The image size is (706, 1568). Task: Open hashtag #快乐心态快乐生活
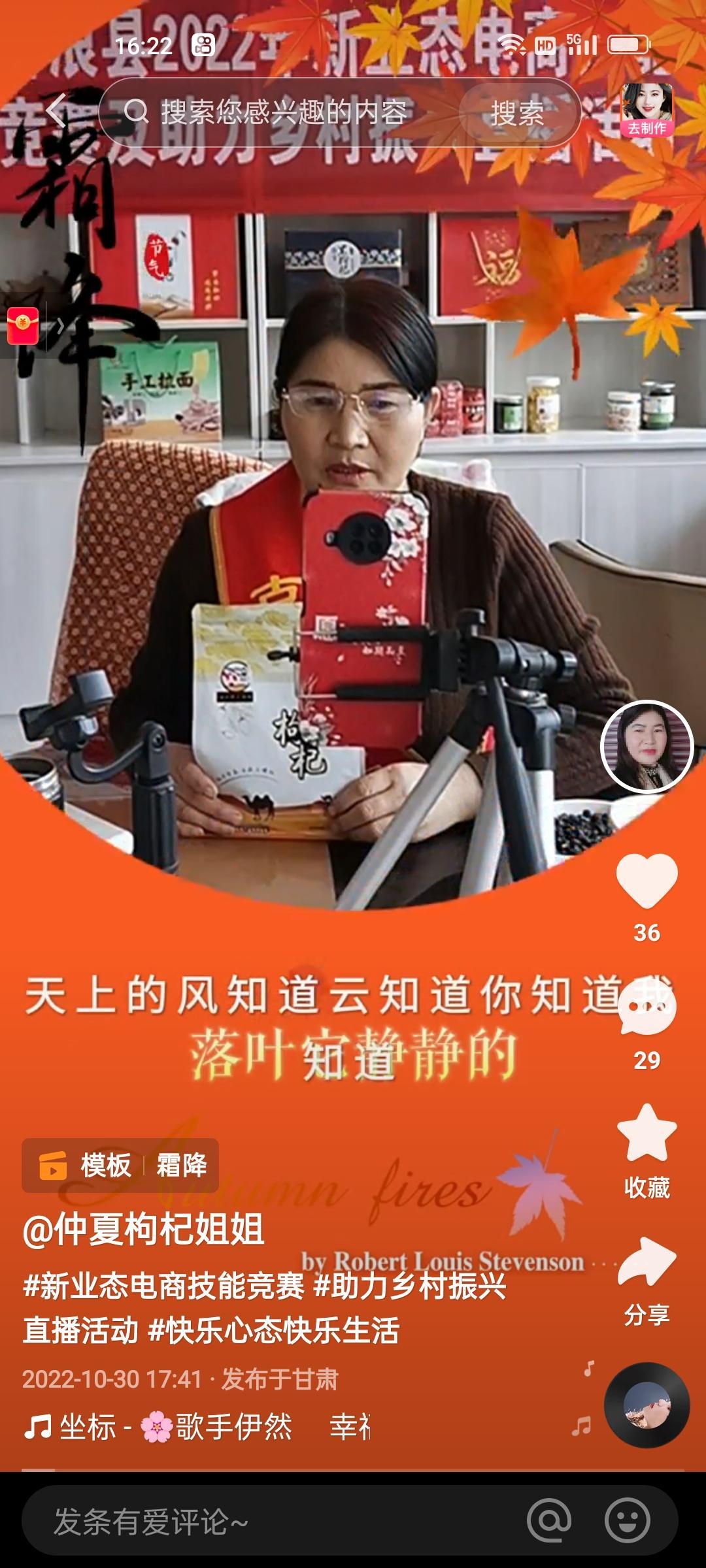275,1330
